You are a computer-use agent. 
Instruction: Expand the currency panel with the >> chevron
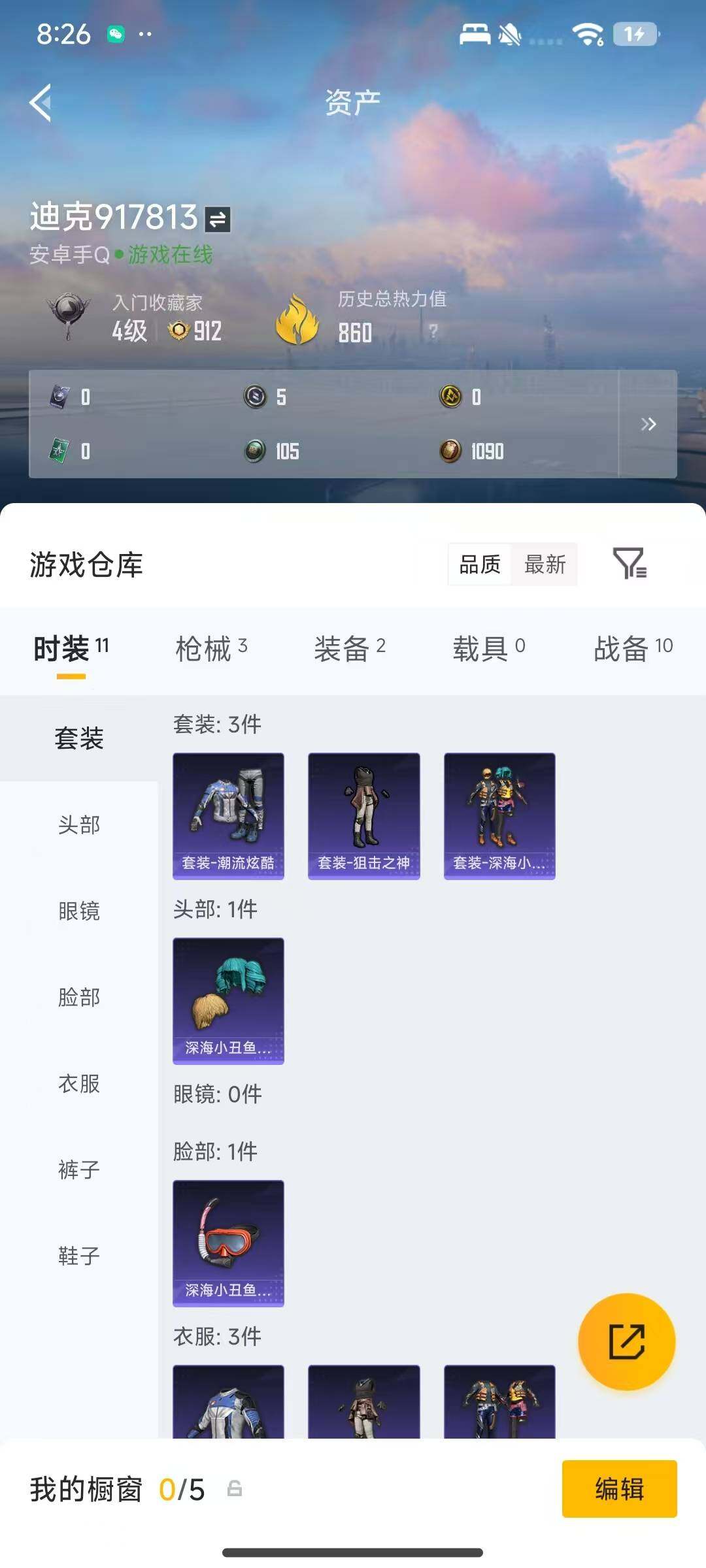coord(650,425)
